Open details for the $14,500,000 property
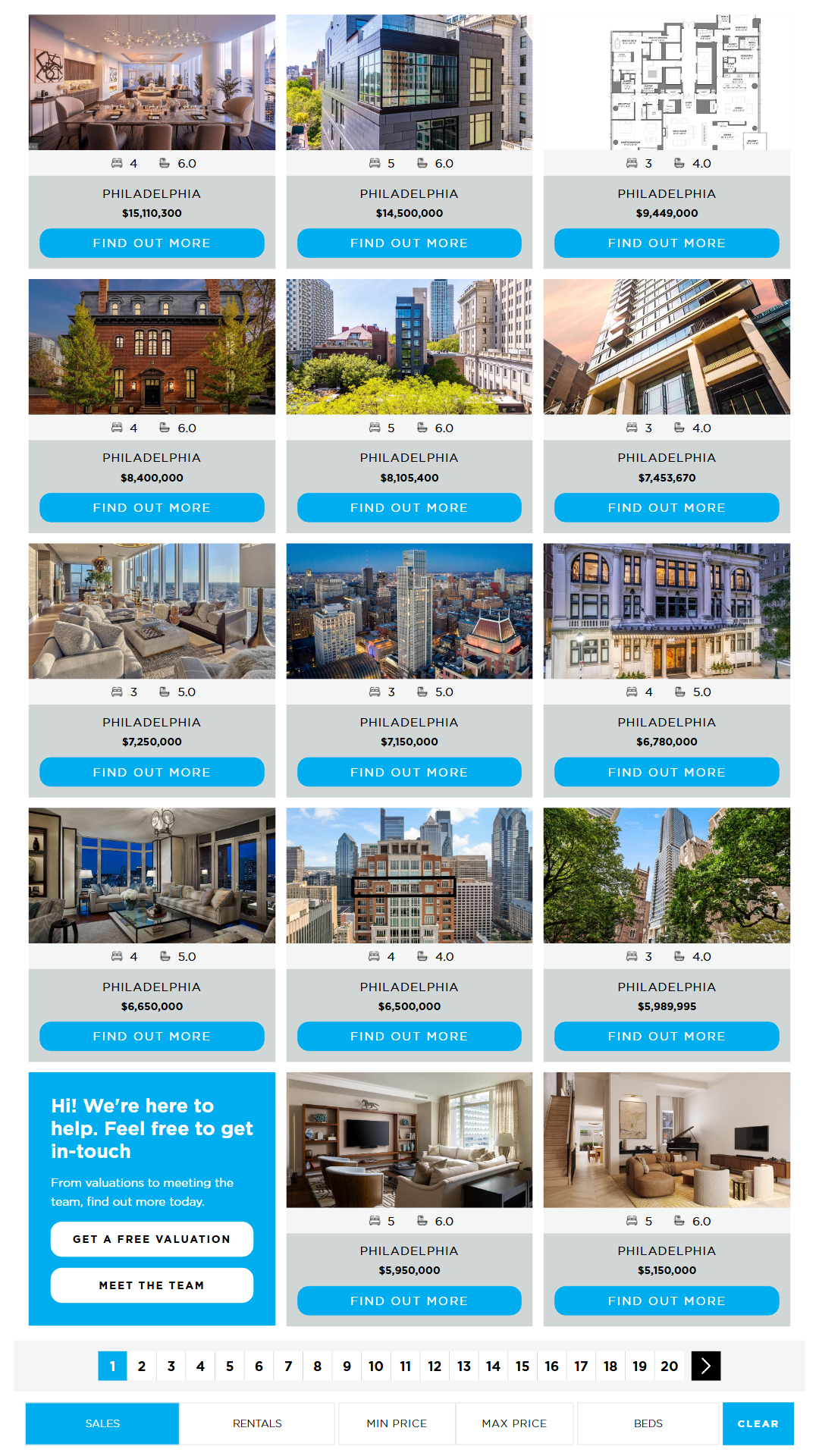The height and width of the screenshot is (1456, 819). click(409, 243)
